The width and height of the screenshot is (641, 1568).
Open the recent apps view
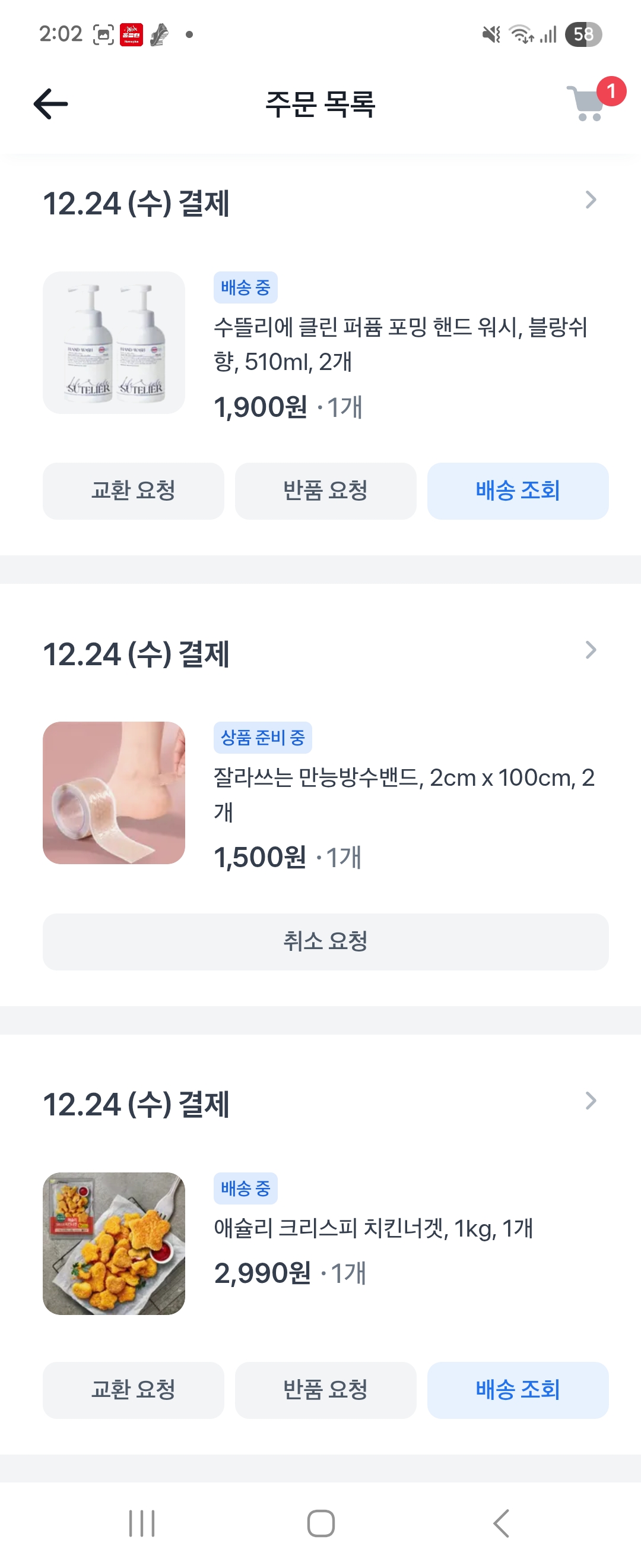(142, 1523)
